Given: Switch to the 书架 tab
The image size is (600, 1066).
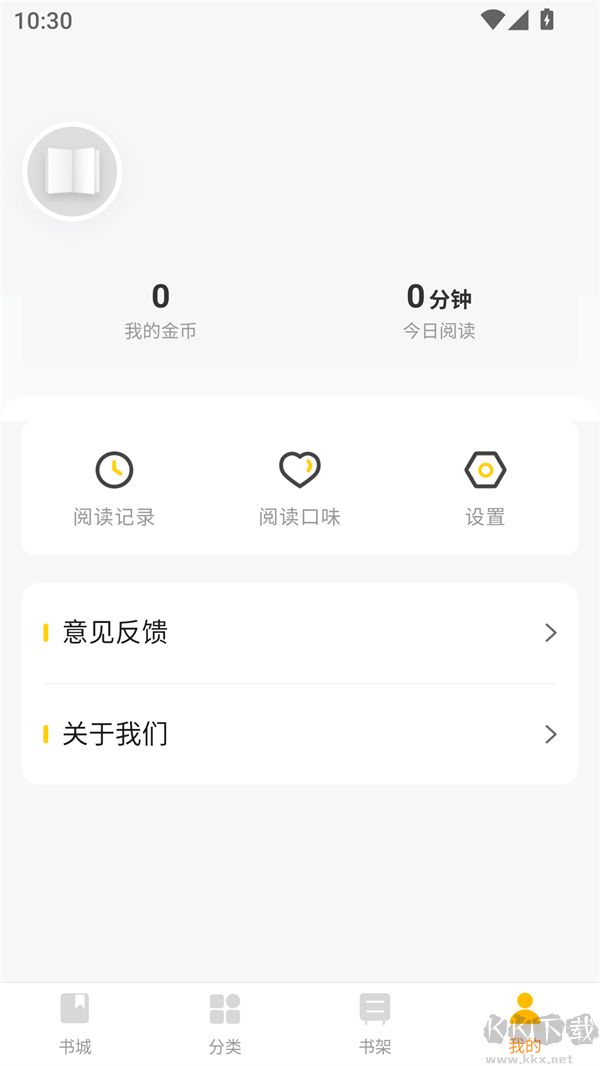Looking at the screenshot, I should (x=375, y=1022).
